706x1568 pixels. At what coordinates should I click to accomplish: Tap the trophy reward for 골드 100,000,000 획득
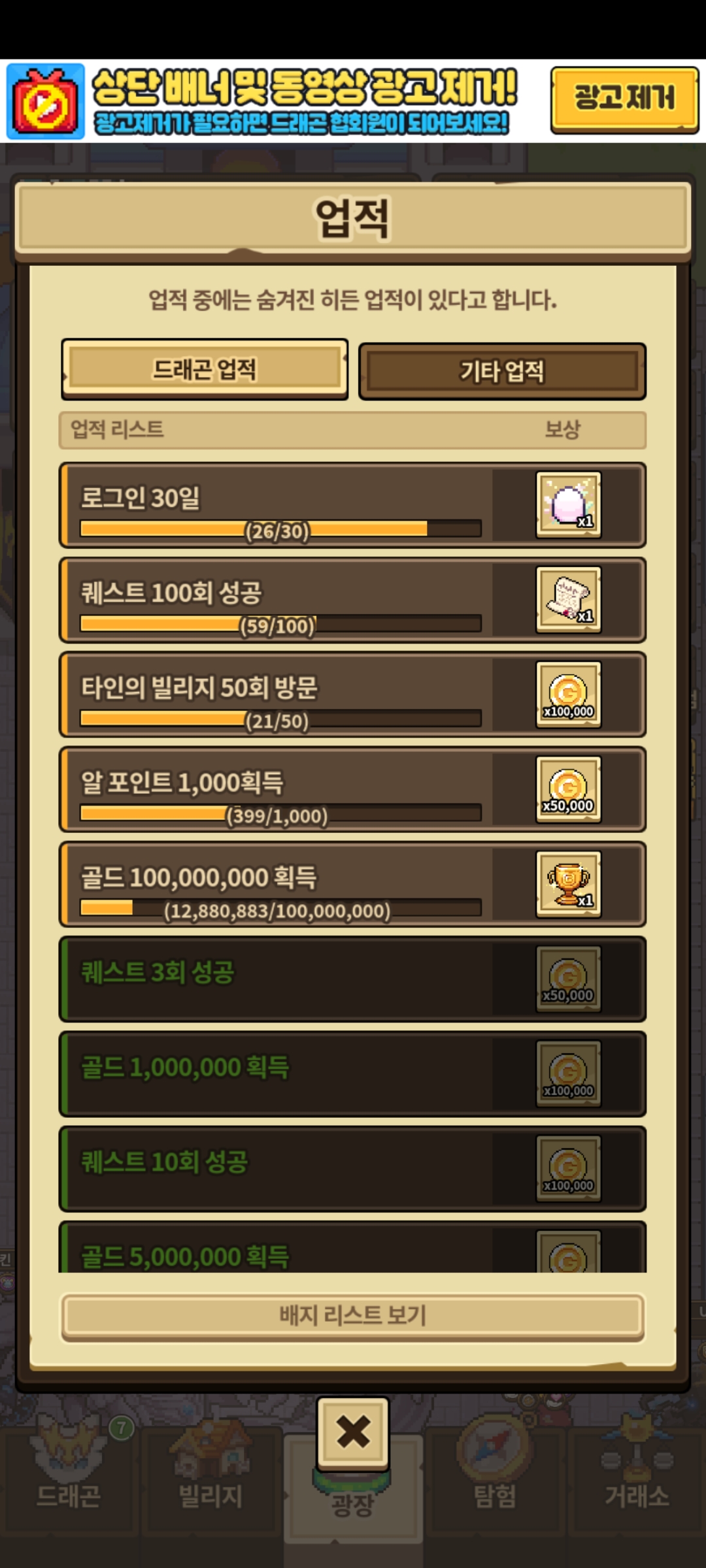click(568, 884)
